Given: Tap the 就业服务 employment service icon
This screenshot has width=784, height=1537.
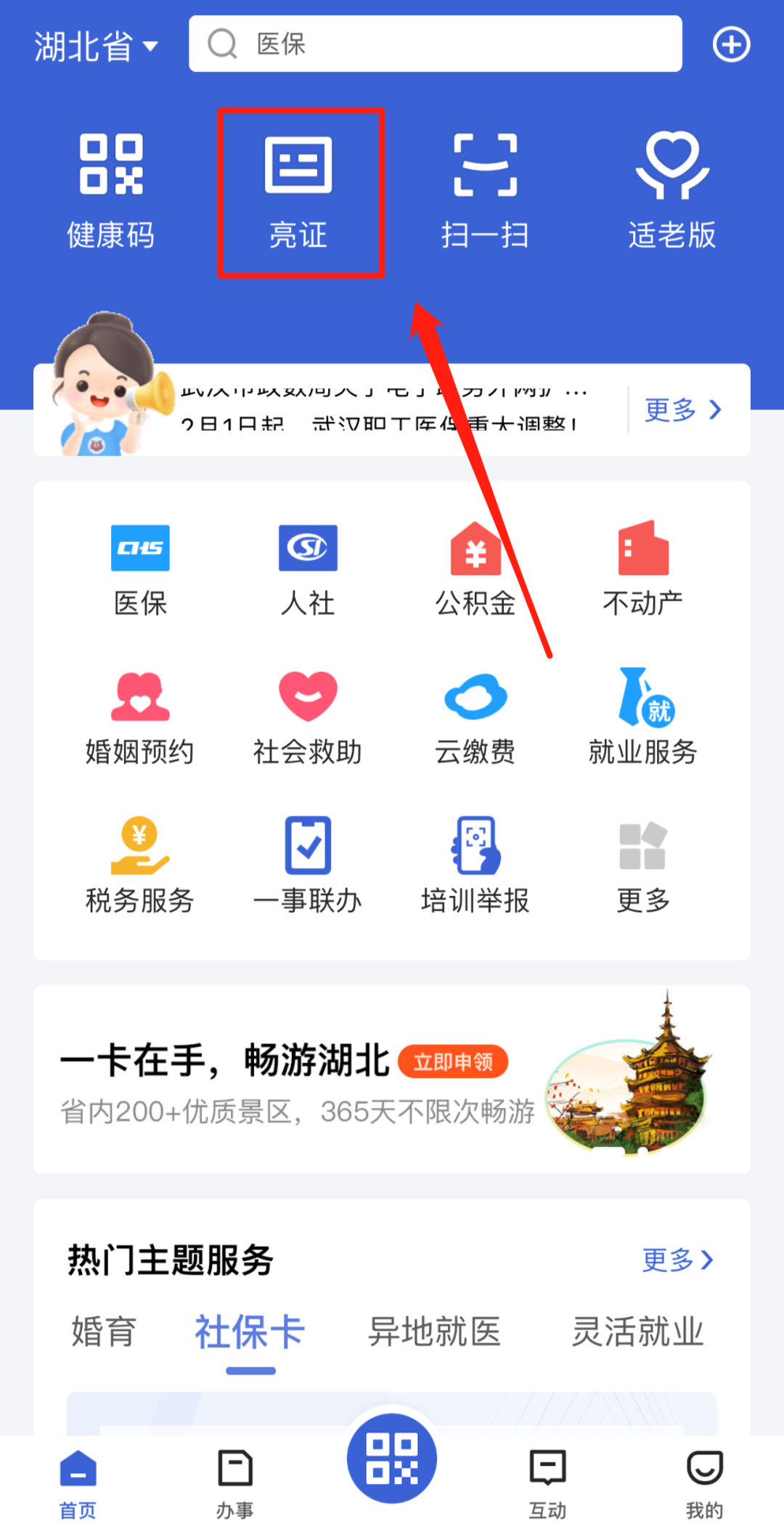Looking at the screenshot, I should coord(642,719).
